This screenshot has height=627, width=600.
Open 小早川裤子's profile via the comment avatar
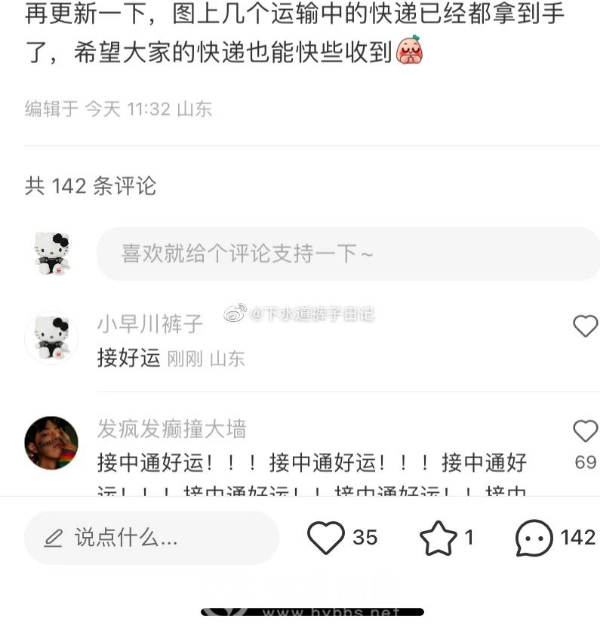click(51, 337)
